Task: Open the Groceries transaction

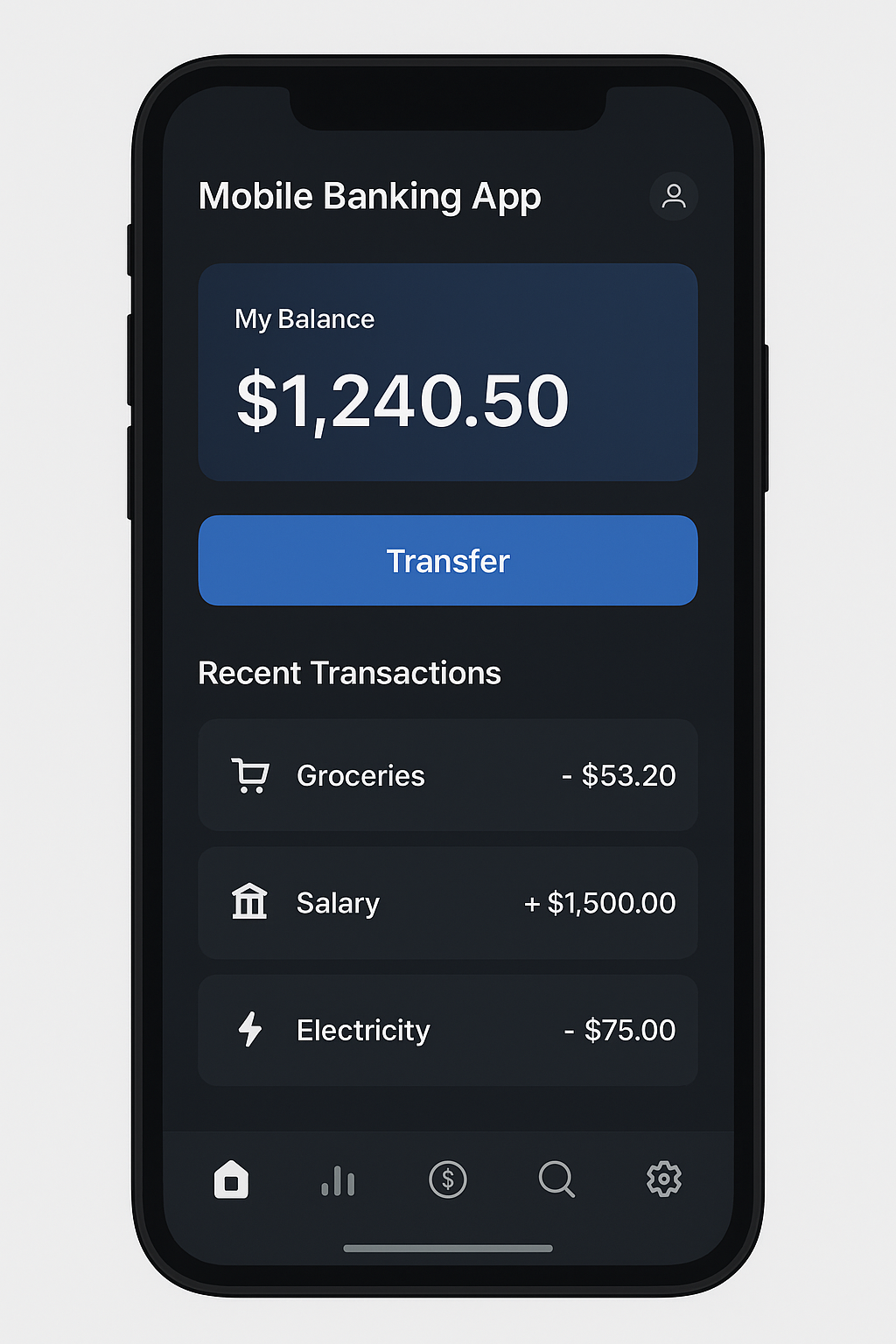Action: (448, 775)
